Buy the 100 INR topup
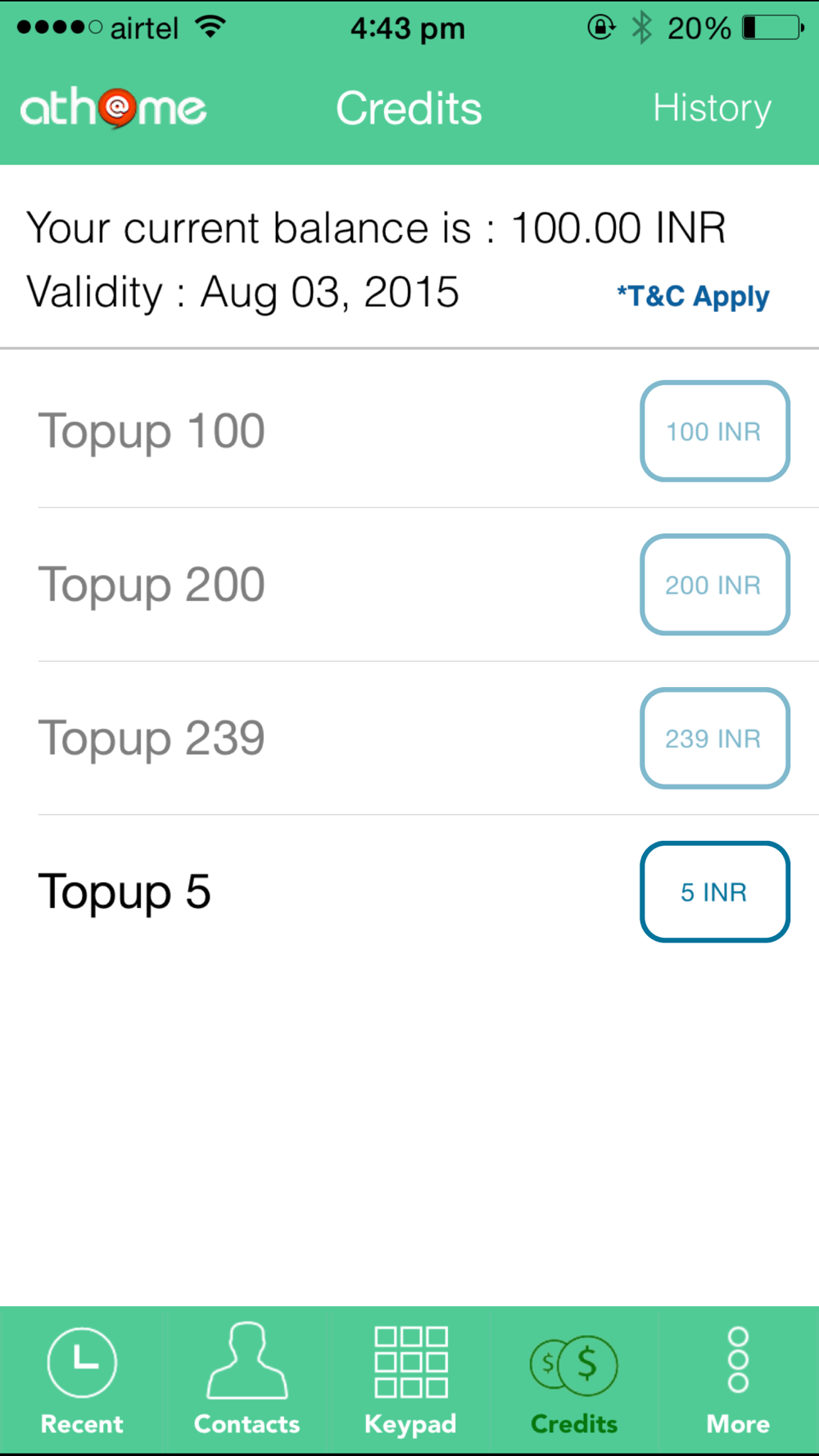This screenshot has height=1456, width=819. (x=714, y=431)
